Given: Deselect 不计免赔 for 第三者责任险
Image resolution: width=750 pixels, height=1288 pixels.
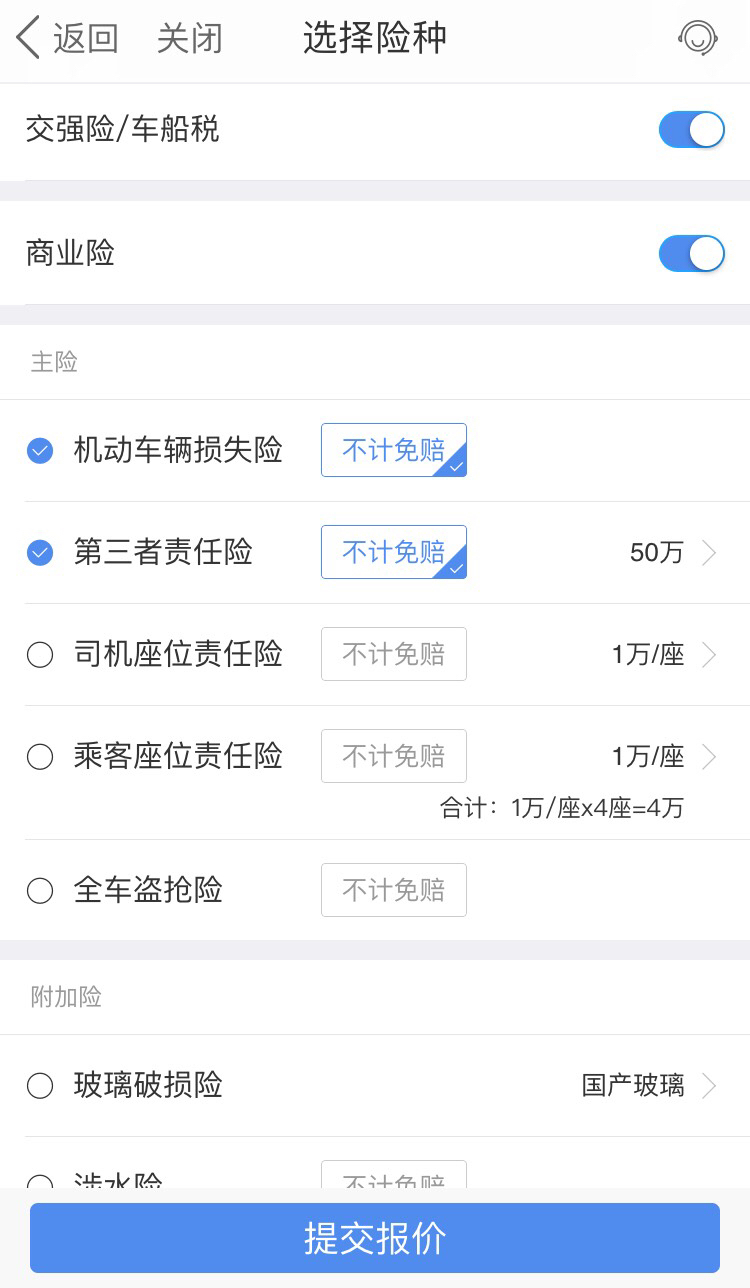Looking at the screenshot, I should coord(393,552).
